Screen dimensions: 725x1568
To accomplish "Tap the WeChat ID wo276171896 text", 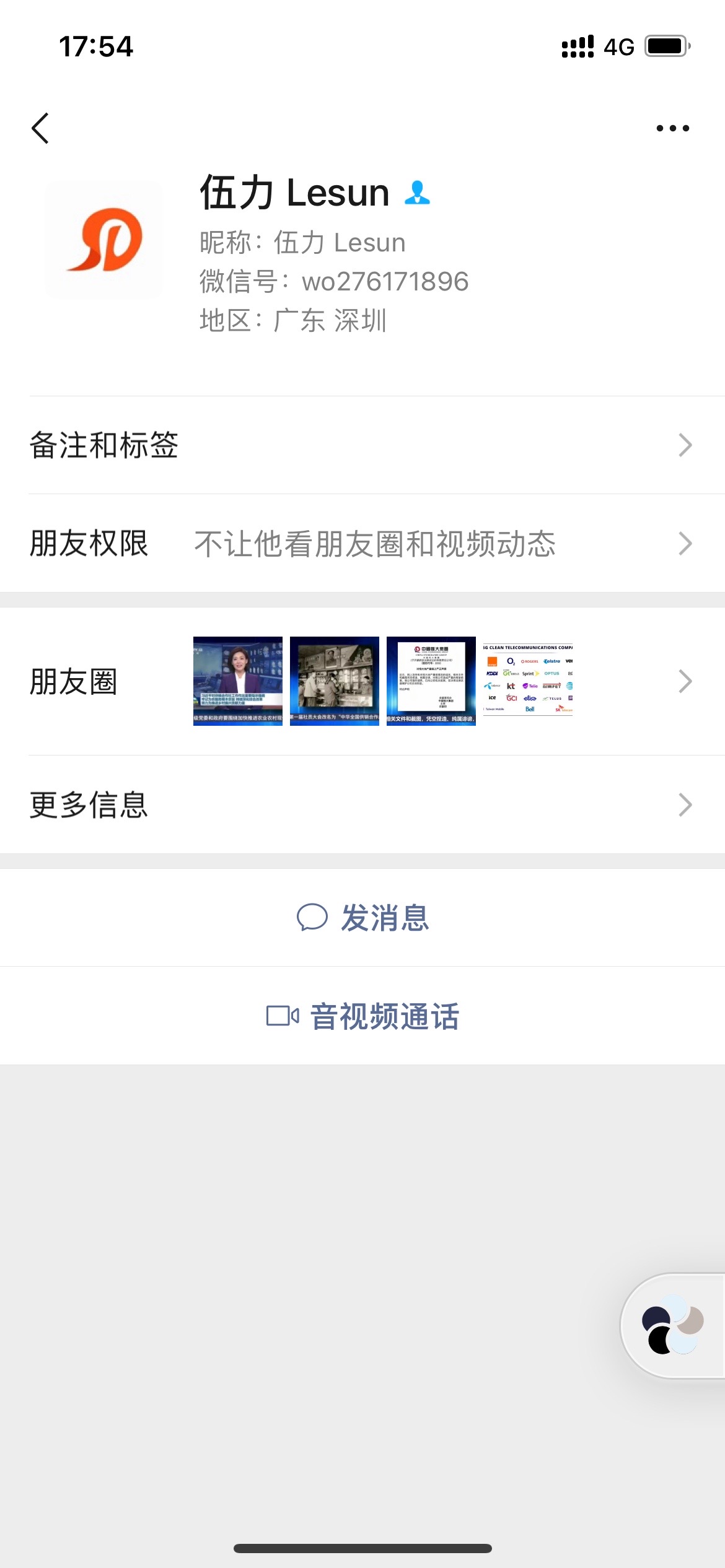I will pyautogui.click(x=385, y=281).
